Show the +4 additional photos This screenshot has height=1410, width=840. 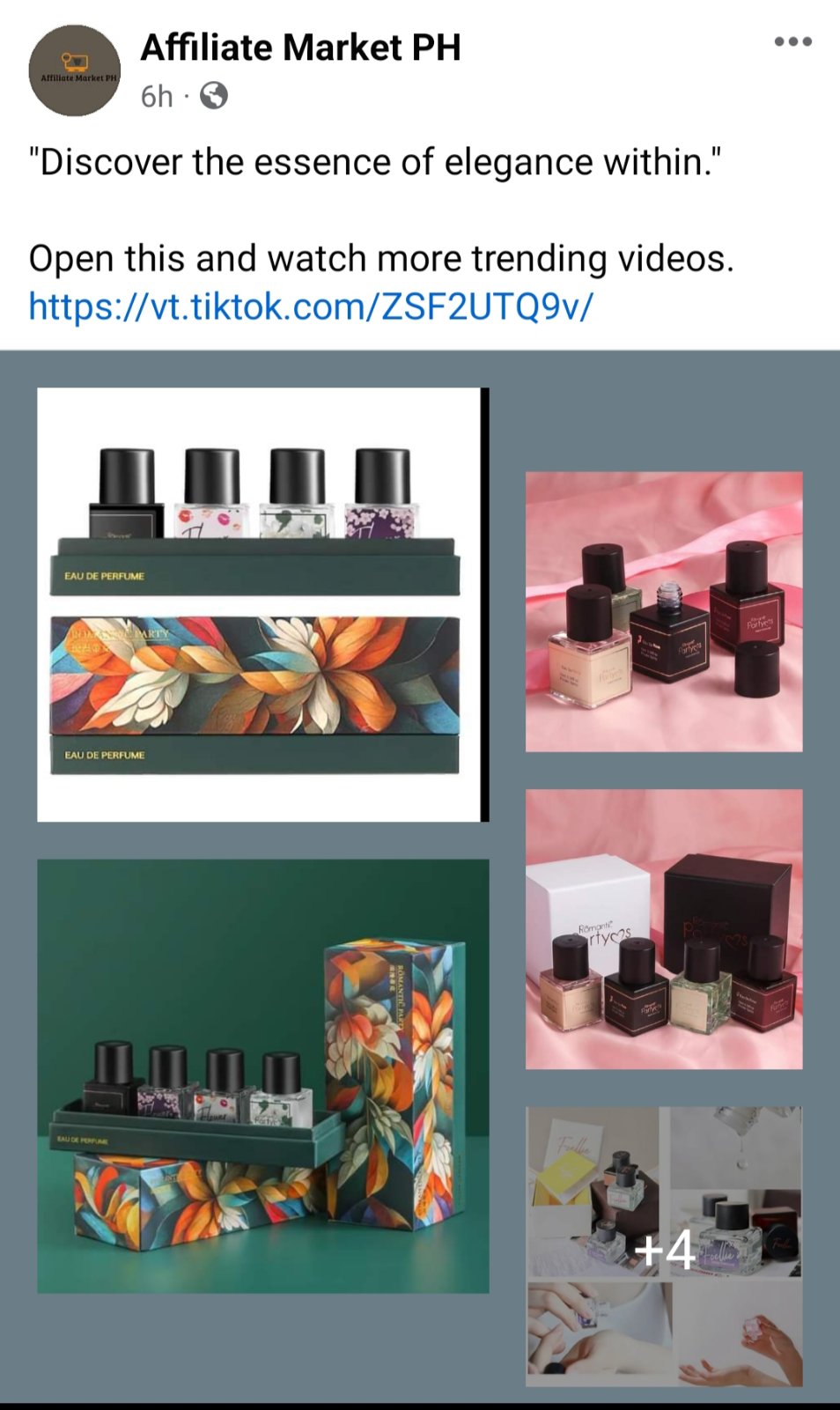tap(664, 1246)
